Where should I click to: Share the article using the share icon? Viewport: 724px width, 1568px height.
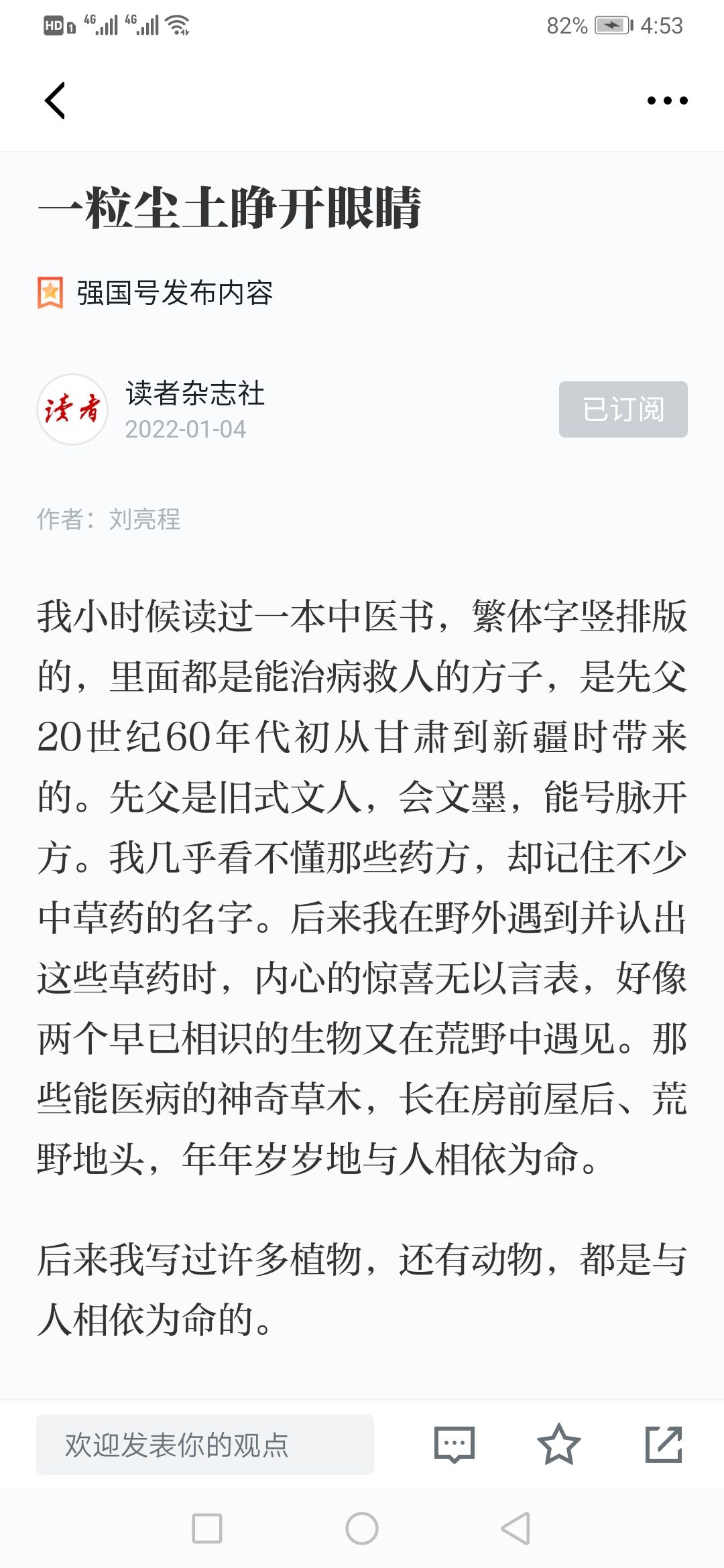point(664,1444)
